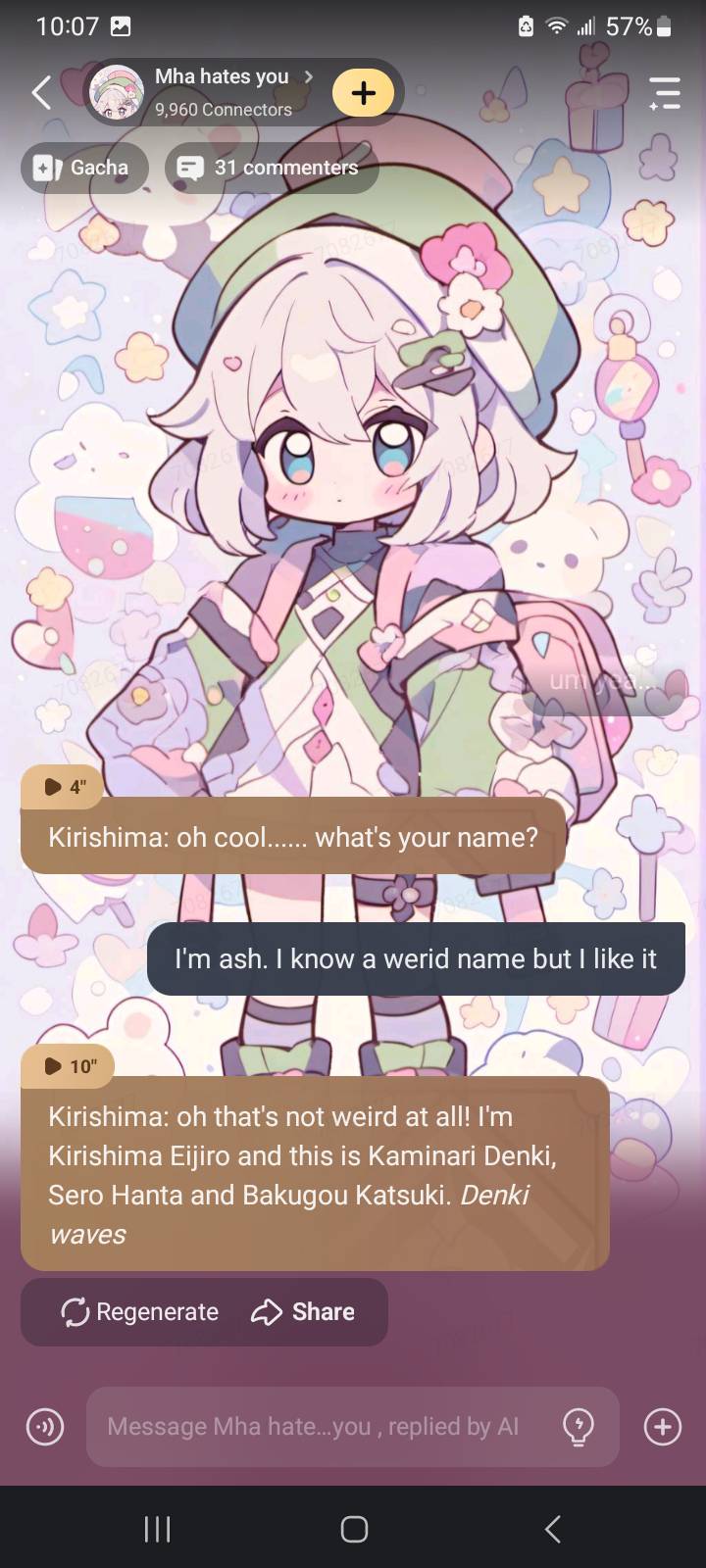
Task: Tap the system home button
Action: coord(353,1529)
